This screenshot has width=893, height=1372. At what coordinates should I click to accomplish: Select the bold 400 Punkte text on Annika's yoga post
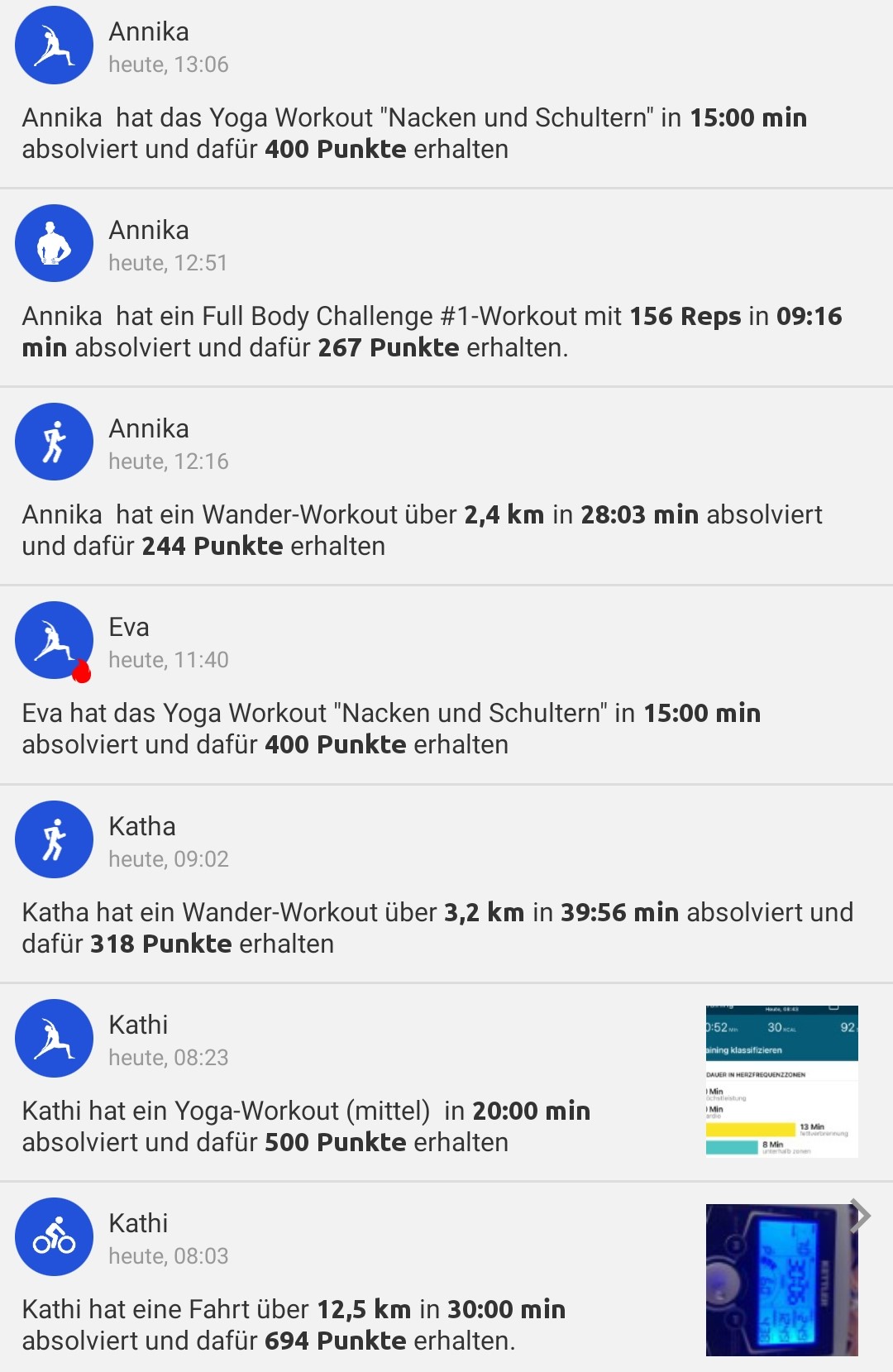point(336,150)
